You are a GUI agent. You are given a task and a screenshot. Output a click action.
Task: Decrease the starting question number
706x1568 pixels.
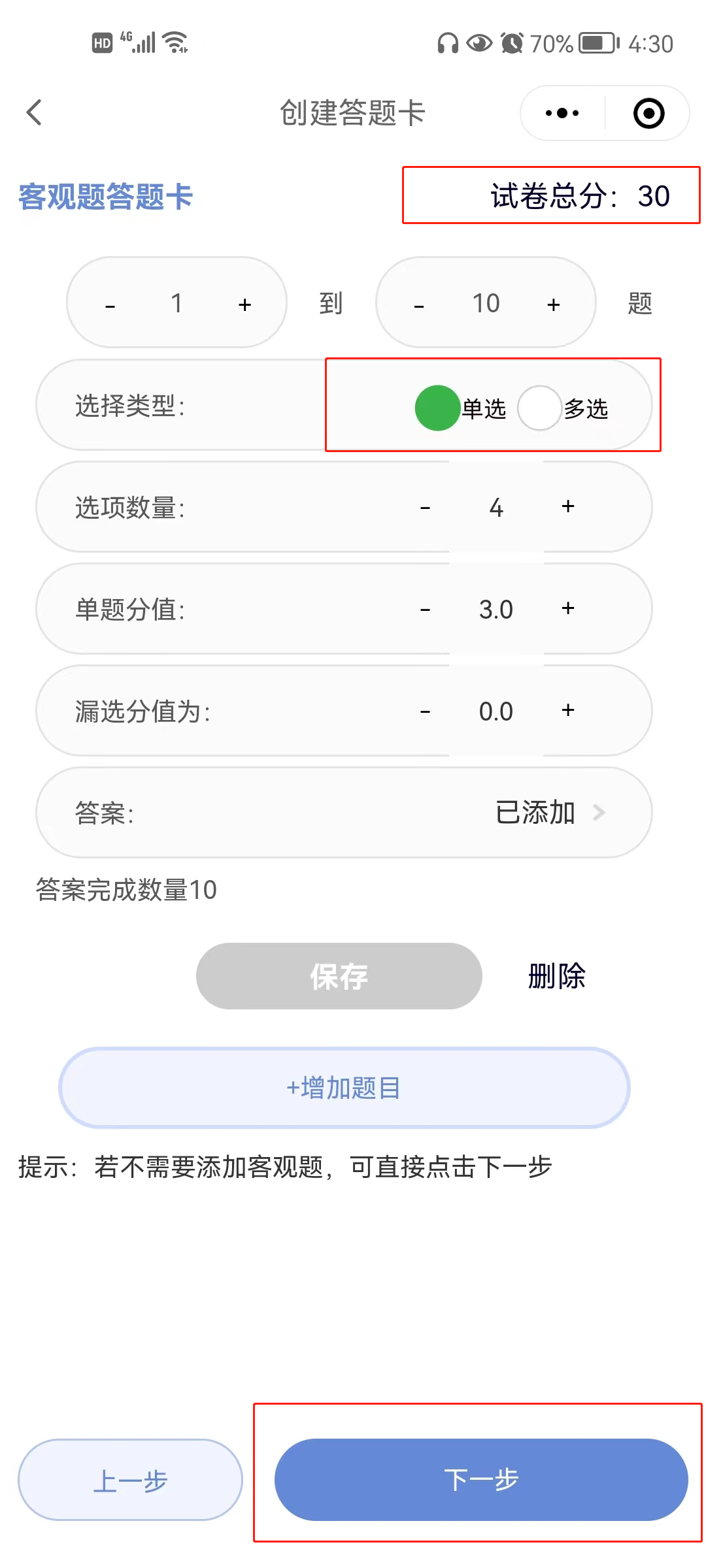110,304
